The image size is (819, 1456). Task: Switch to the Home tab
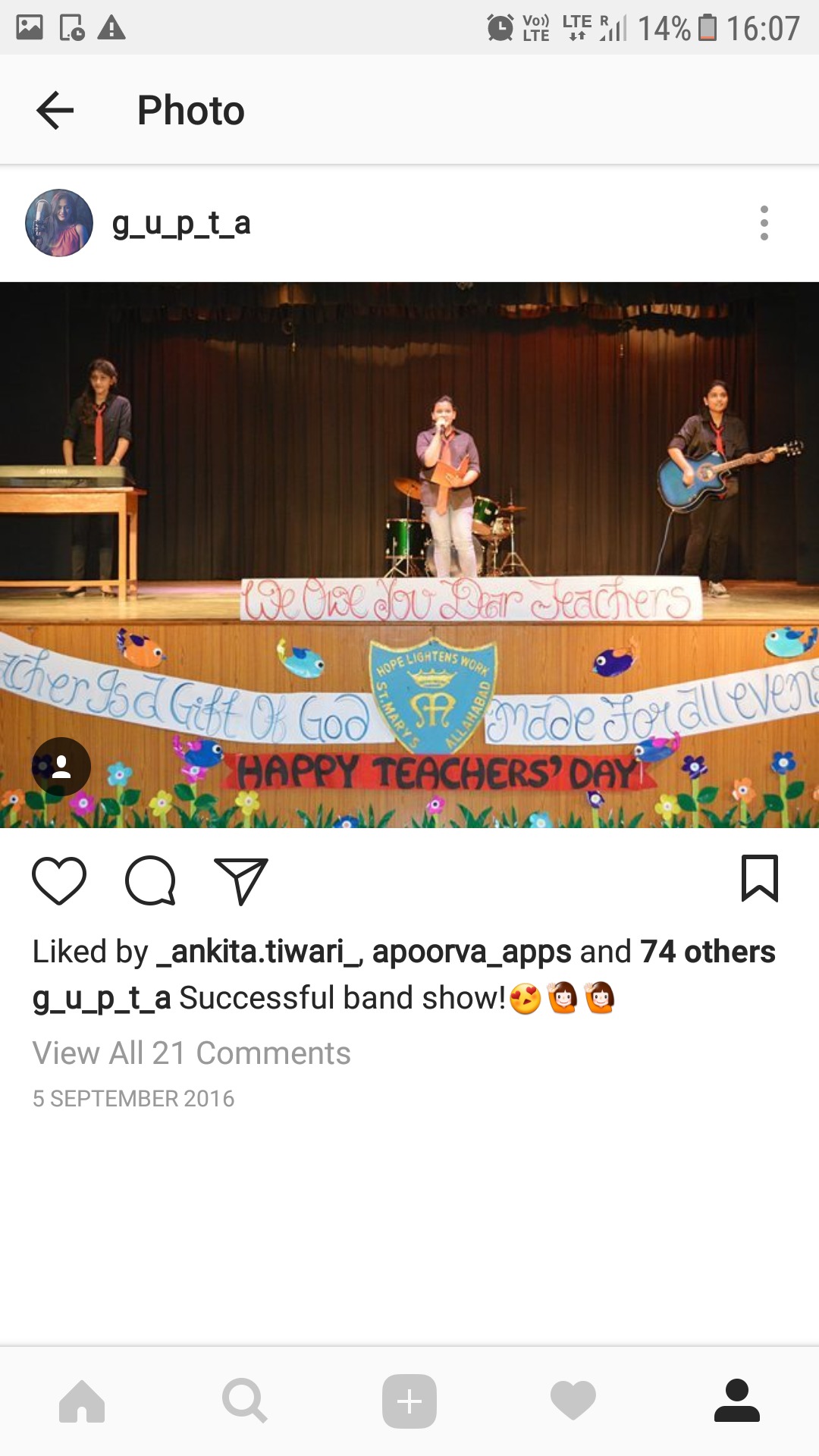coord(82,1401)
